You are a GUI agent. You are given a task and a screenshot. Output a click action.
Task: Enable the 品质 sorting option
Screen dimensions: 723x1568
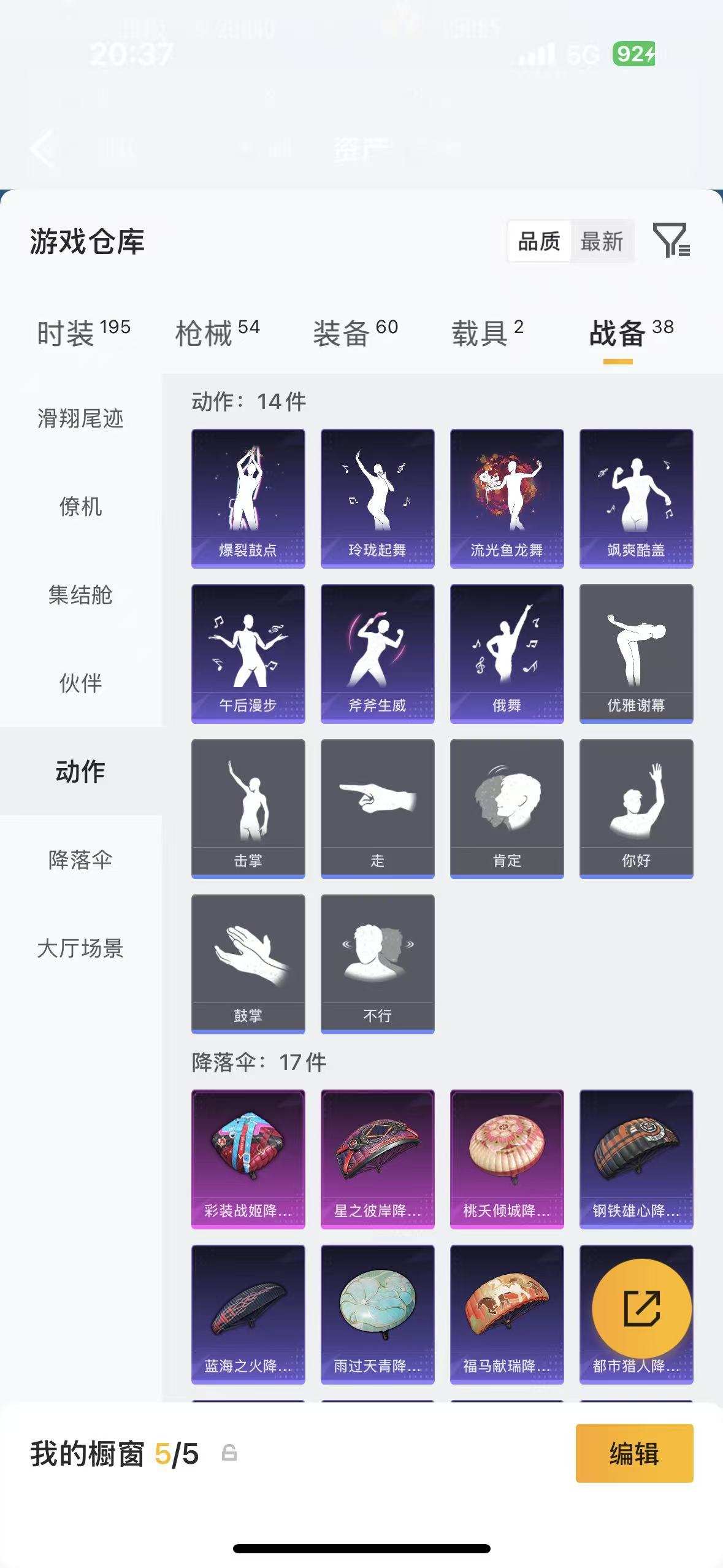click(x=538, y=242)
